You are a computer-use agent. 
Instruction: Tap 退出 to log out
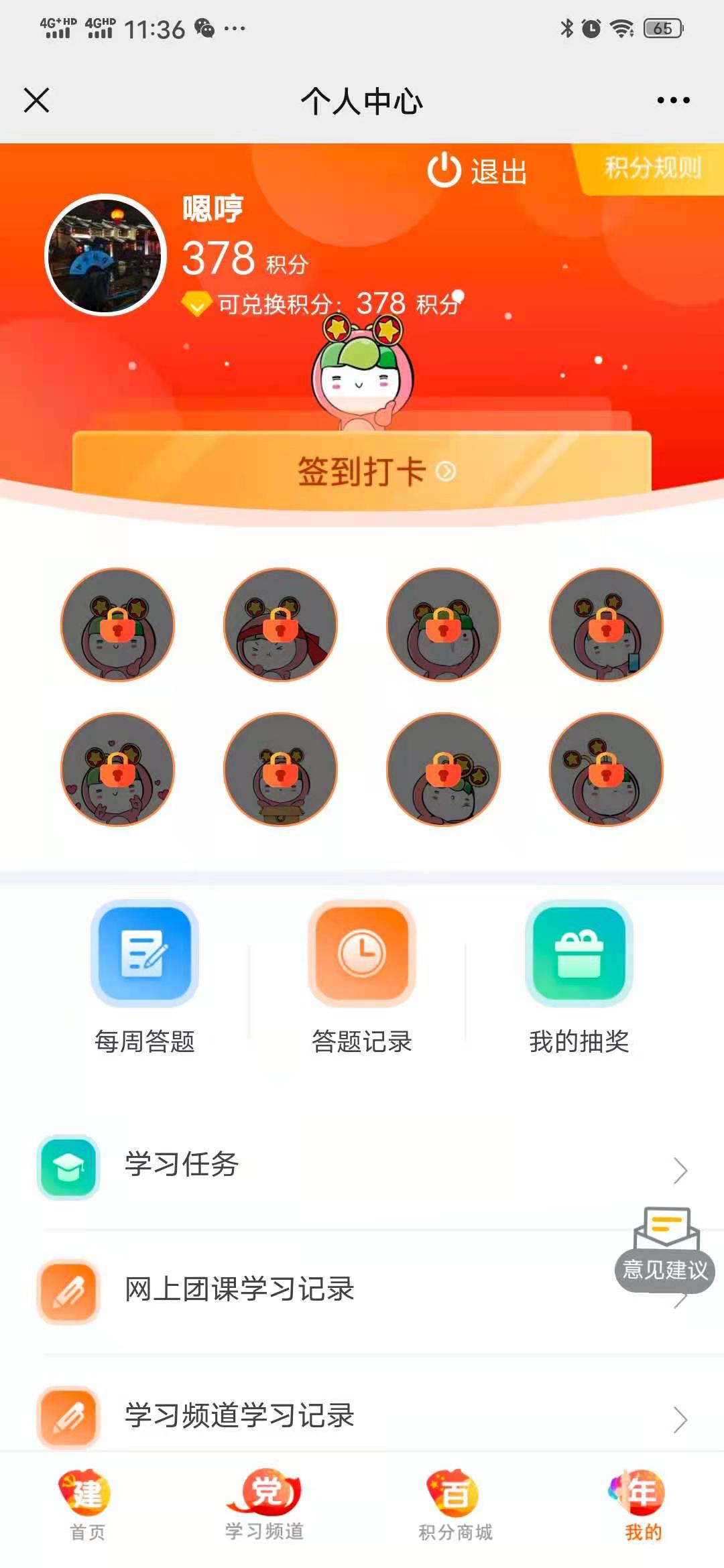pos(477,171)
